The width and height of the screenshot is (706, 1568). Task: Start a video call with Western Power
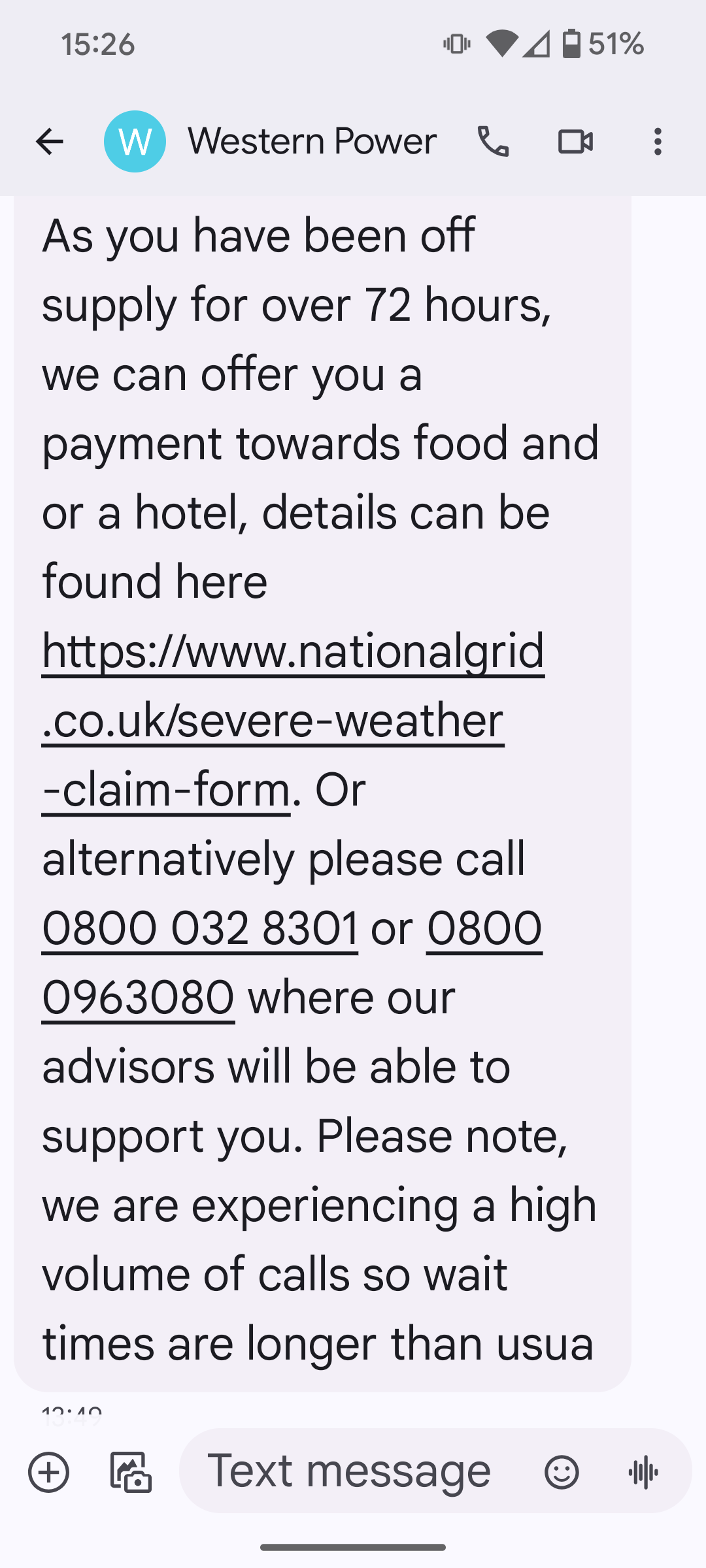pos(575,141)
